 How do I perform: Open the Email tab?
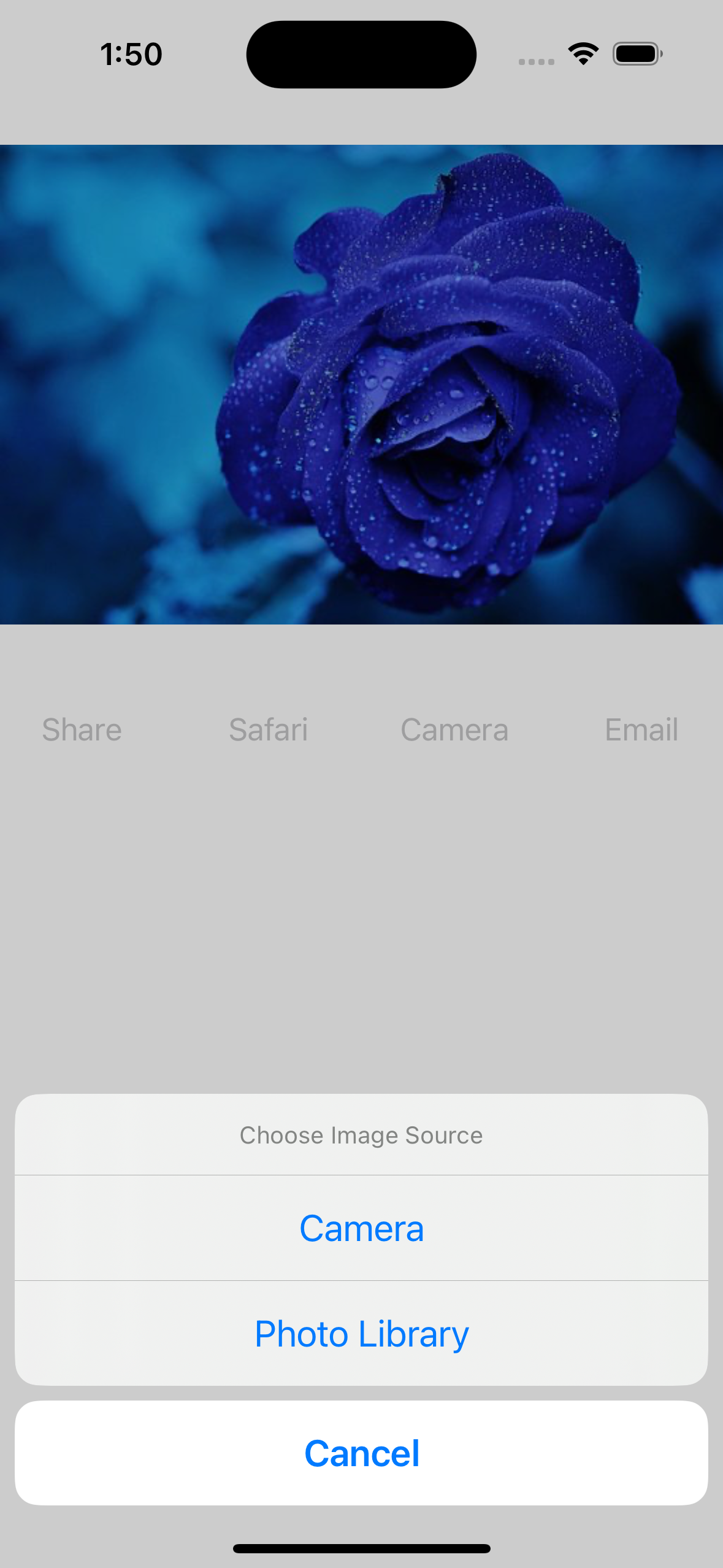640,729
